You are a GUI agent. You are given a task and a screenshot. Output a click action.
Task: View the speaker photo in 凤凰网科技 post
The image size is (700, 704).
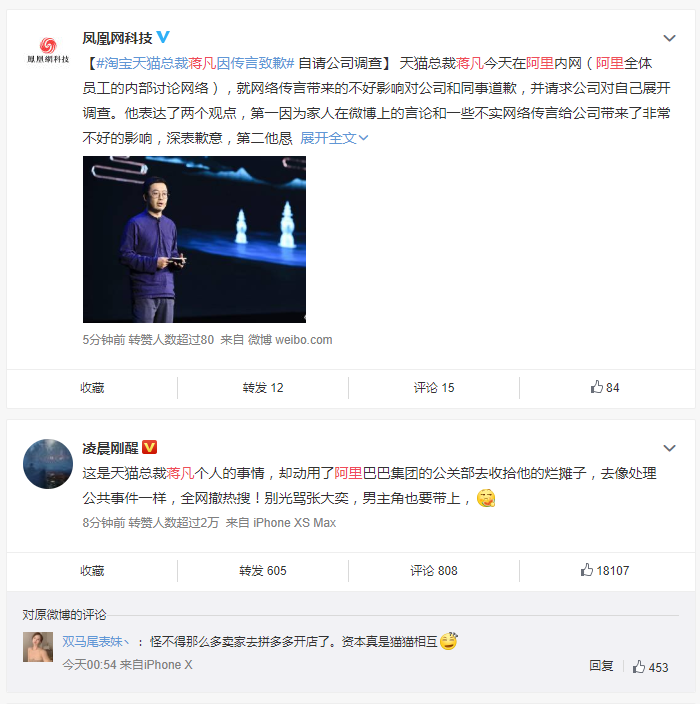pos(194,239)
